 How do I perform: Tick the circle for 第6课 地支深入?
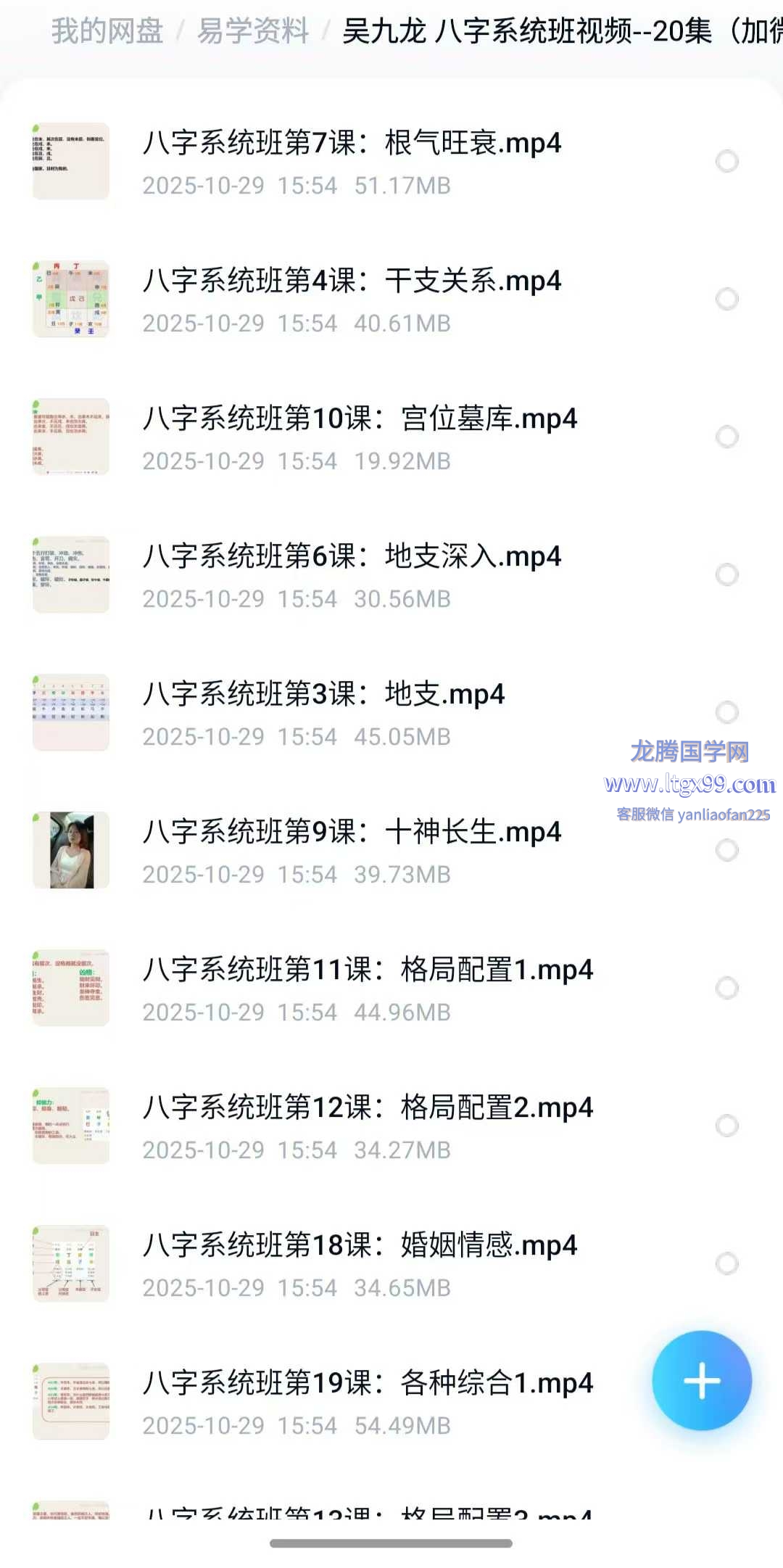(x=726, y=574)
